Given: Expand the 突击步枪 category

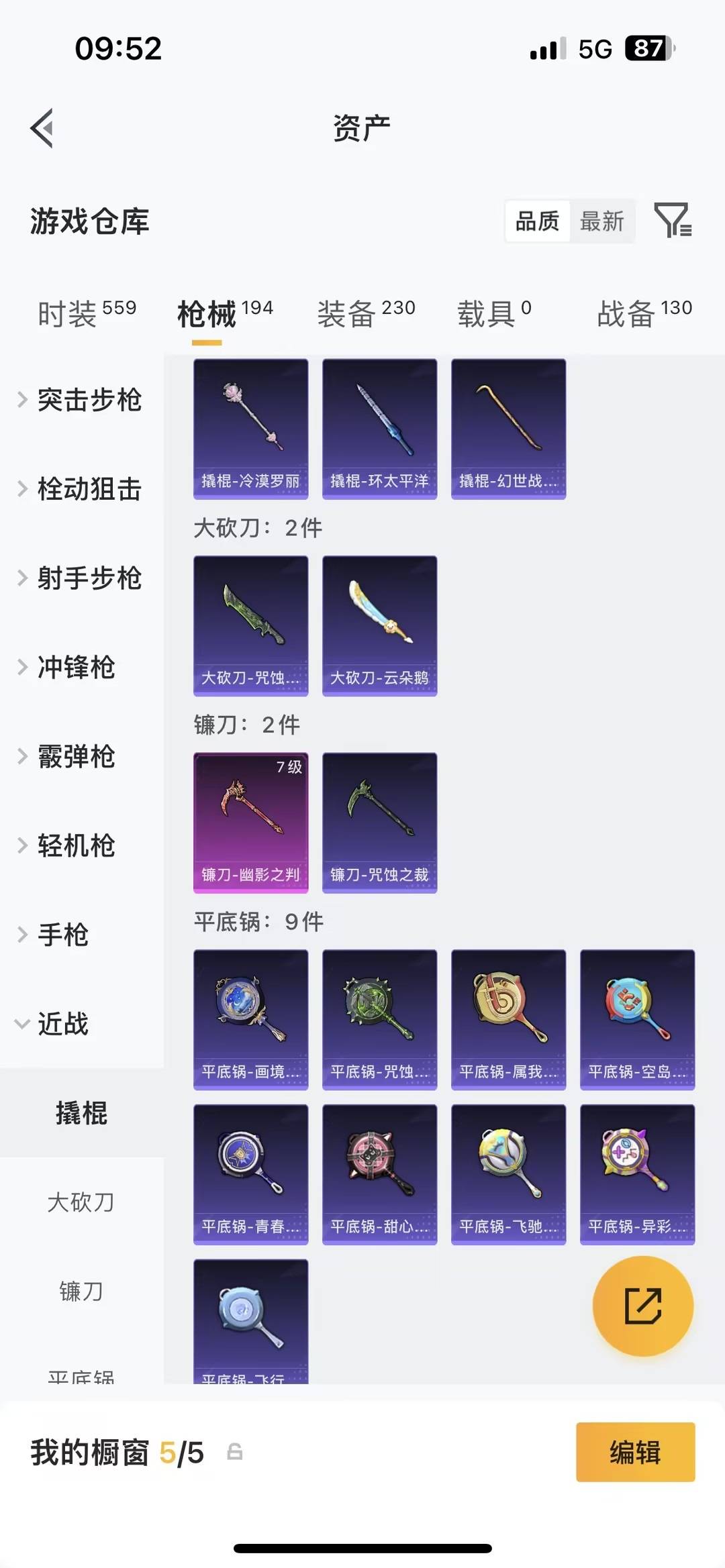Looking at the screenshot, I should (x=89, y=400).
